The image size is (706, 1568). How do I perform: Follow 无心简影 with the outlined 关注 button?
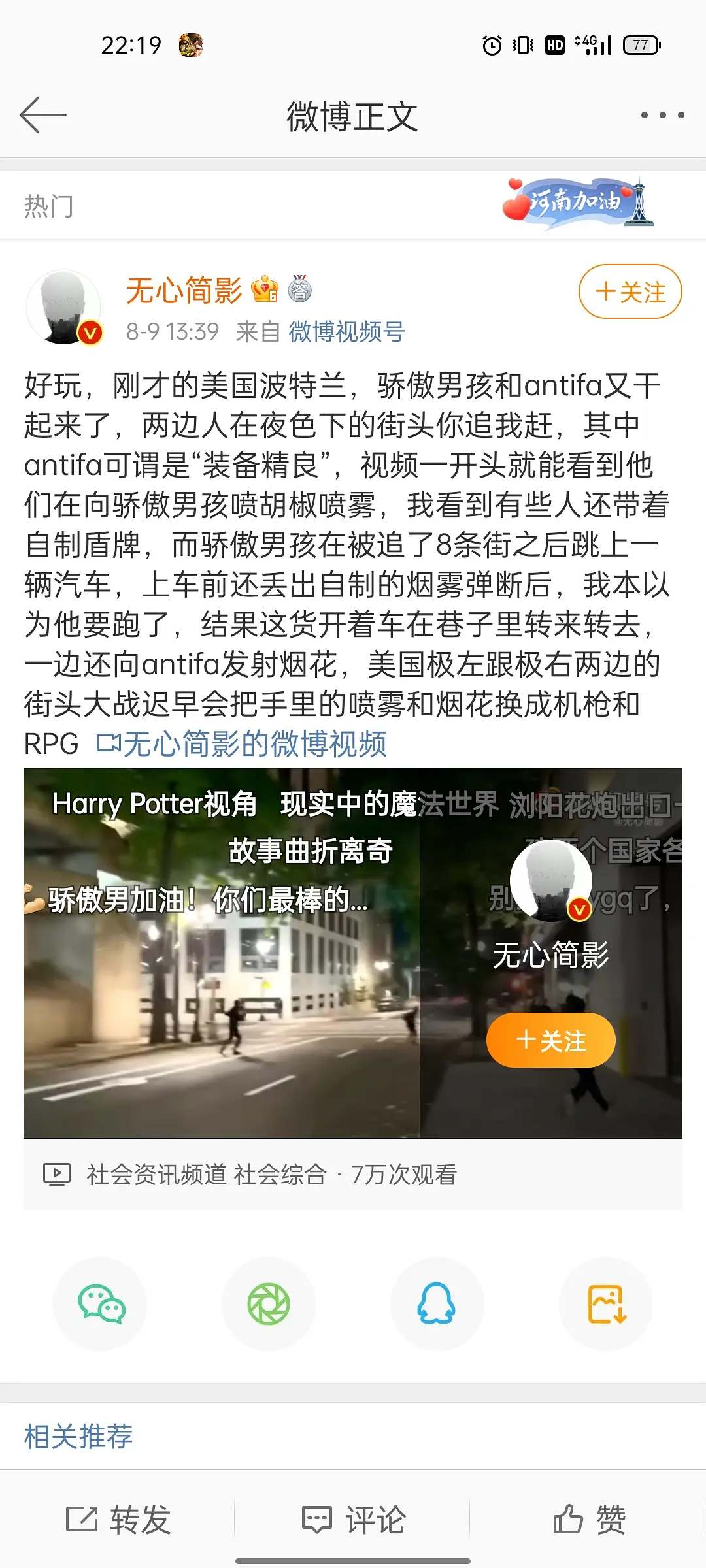(x=630, y=291)
